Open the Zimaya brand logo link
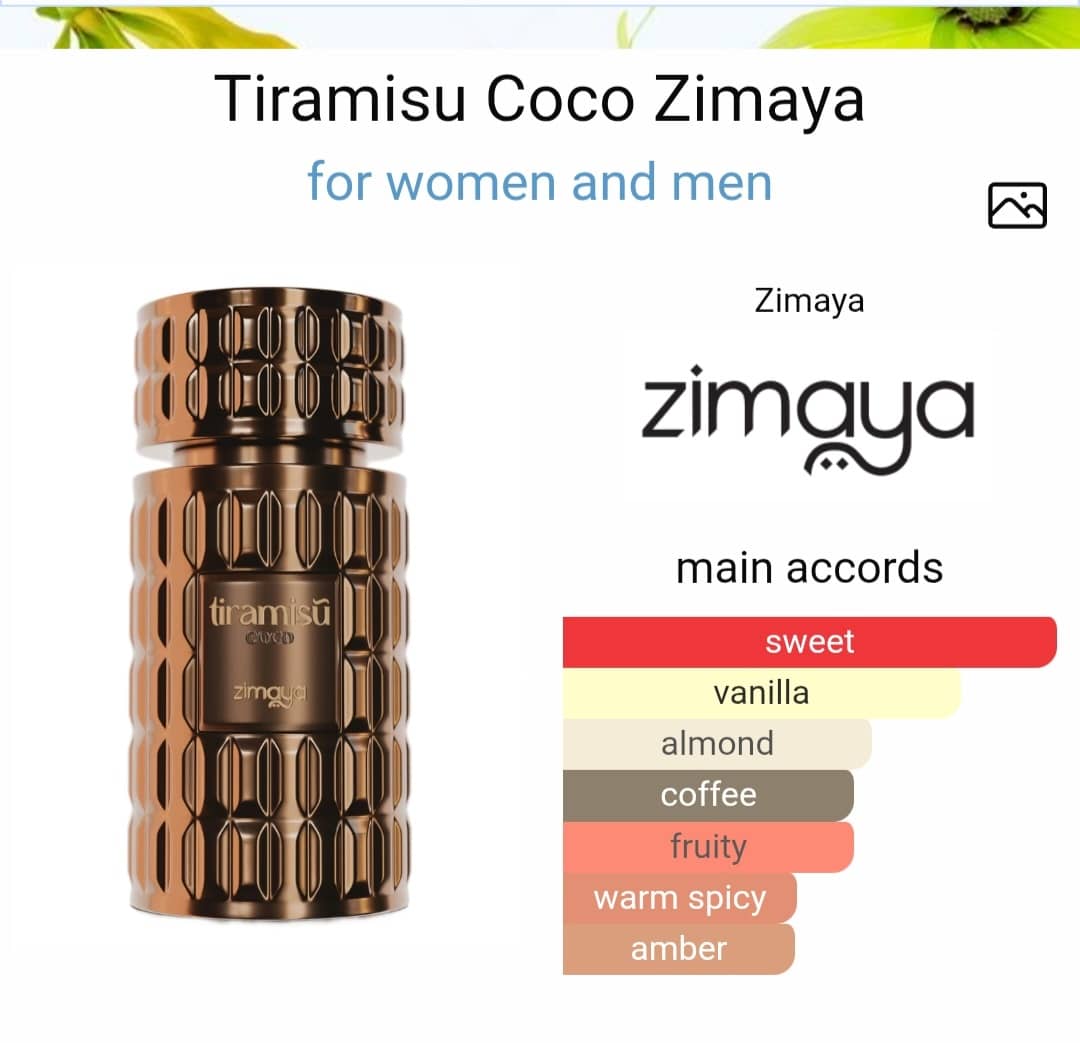Viewport: 1080px width, 1043px height. click(808, 418)
